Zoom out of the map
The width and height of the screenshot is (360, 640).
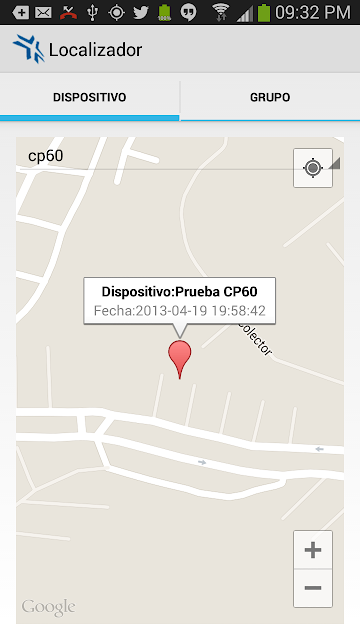pyautogui.click(x=313, y=588)
